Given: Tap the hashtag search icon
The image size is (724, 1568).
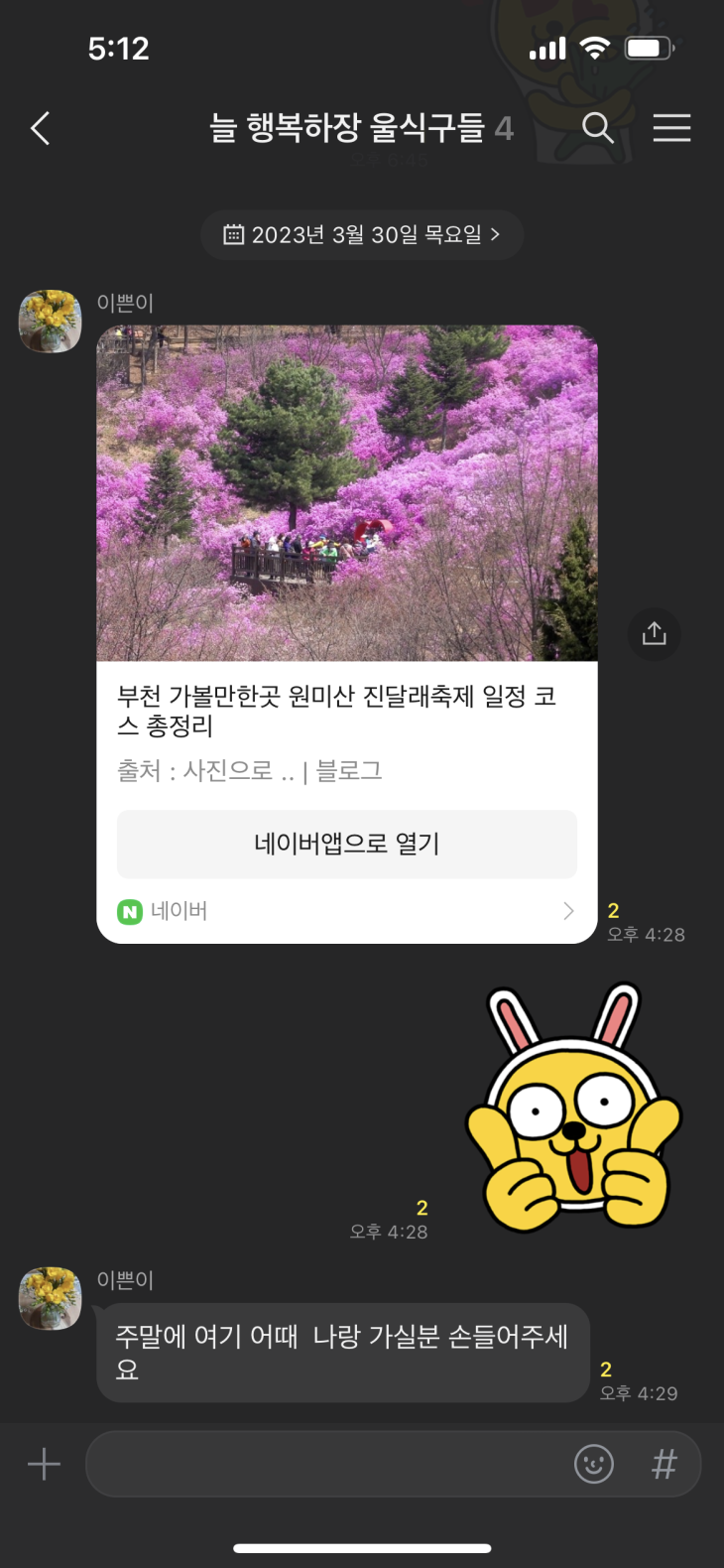Looking at the screenshot, I should pyautogui.click(x=664, y=1464).
